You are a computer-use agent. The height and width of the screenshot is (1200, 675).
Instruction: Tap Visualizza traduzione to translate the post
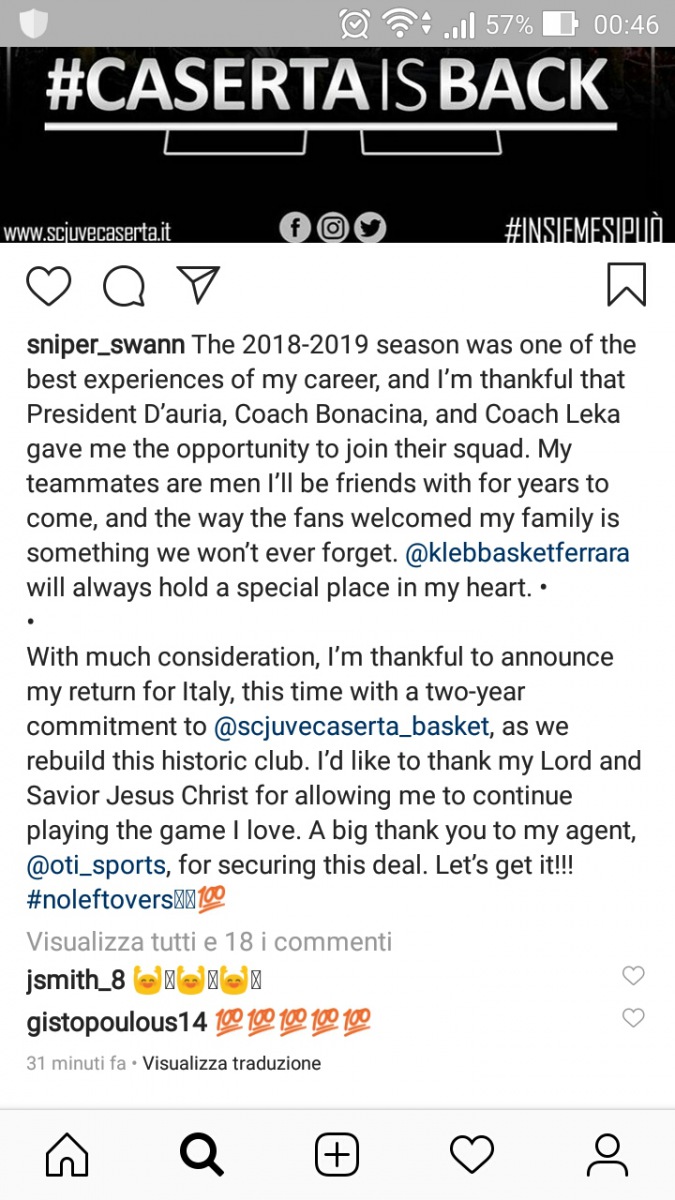(x=231, y=1063)
